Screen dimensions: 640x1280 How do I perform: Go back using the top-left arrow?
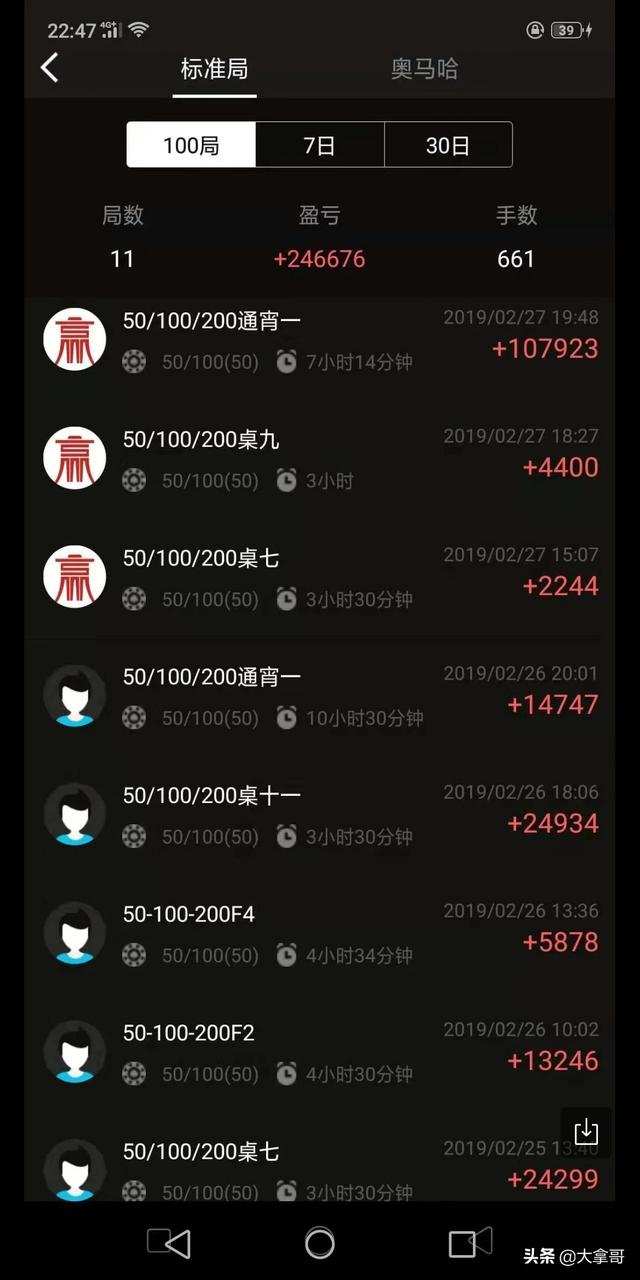49,68
